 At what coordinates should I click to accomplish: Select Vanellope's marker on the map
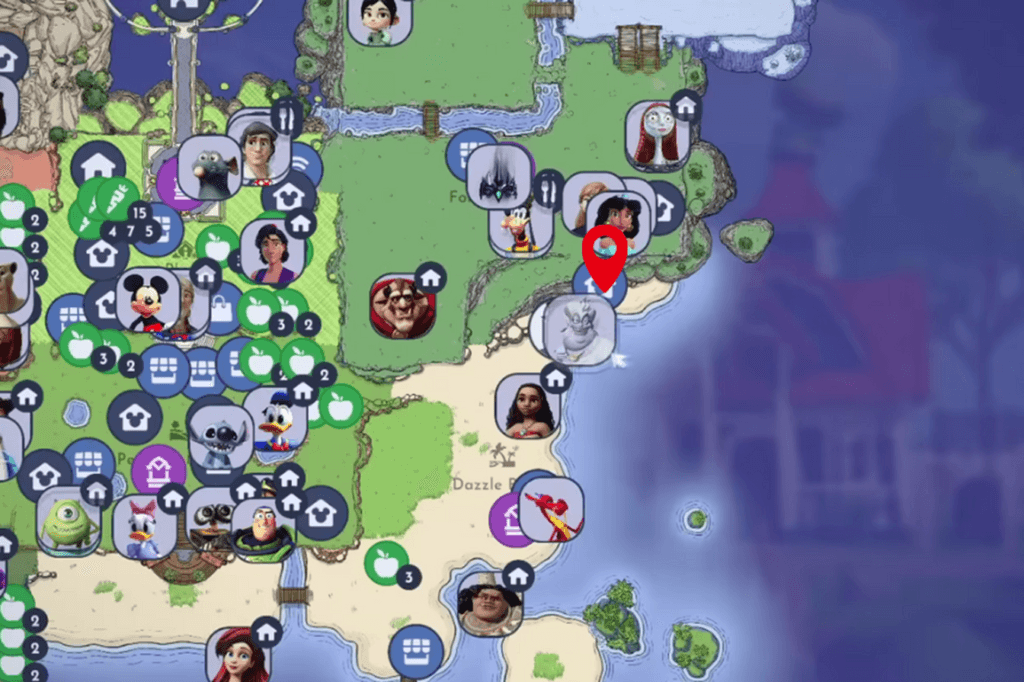pyautogui.click(x=380, y=20)
